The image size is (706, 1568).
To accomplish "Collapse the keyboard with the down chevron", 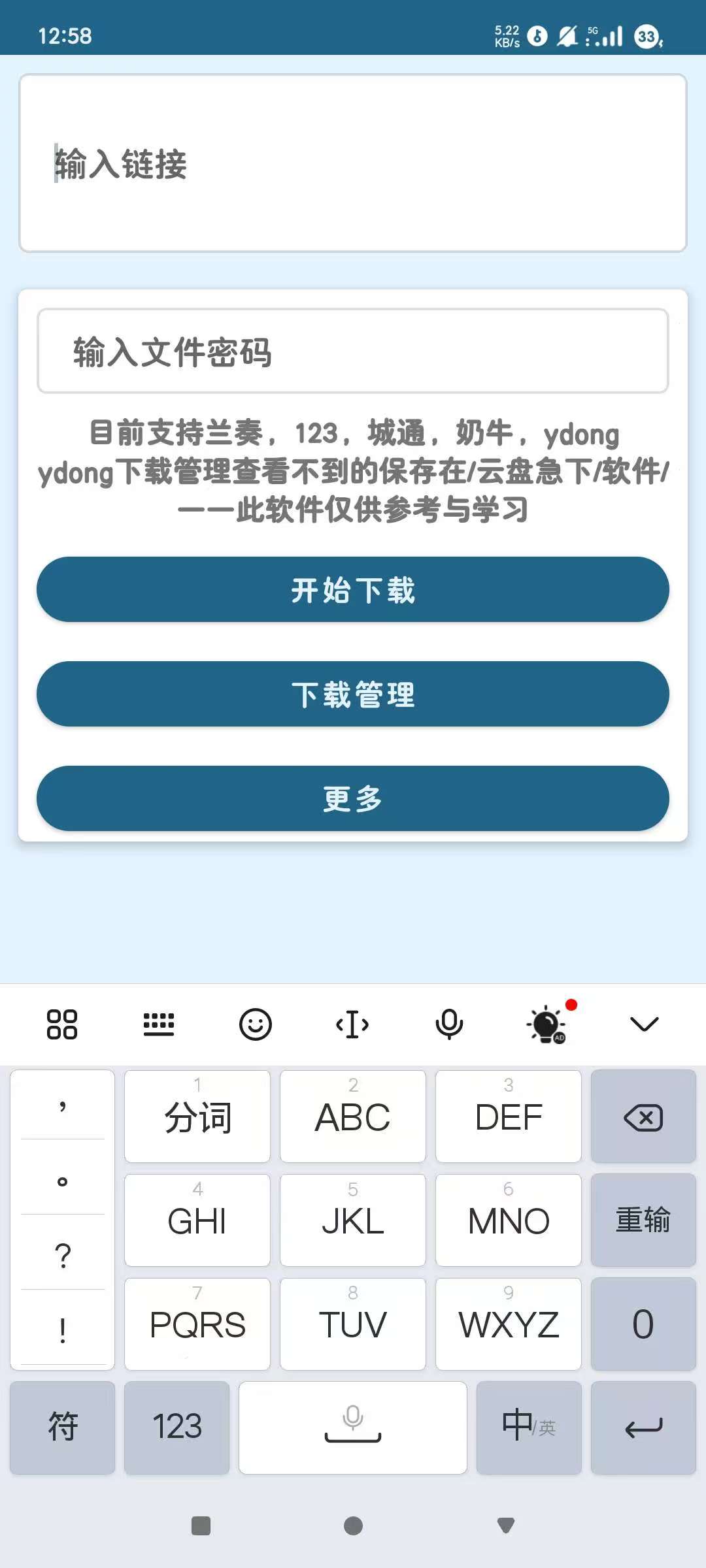I will [x=644, y=1024].
